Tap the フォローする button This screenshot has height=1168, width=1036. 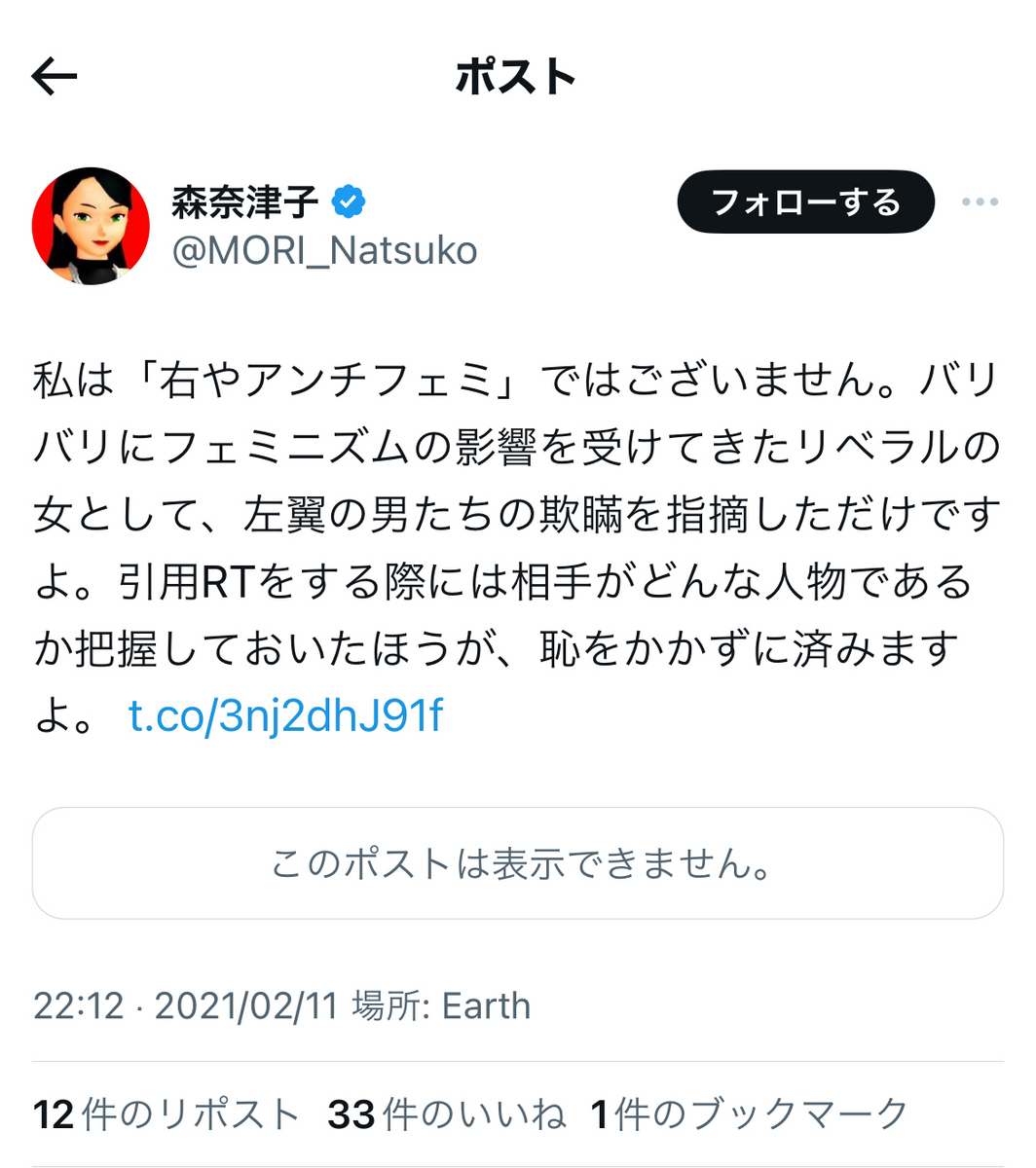click(x=805, y=202)
